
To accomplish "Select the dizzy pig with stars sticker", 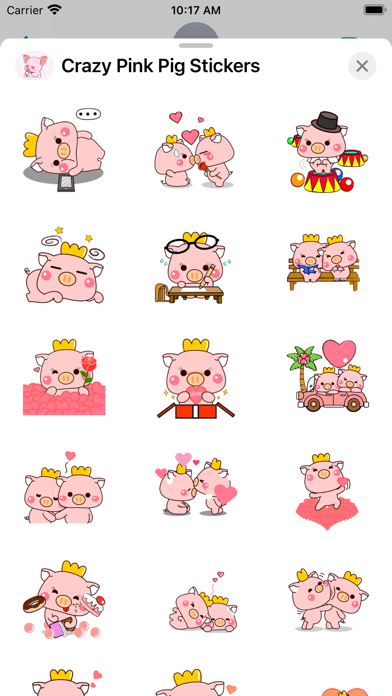I will (64, 264).
